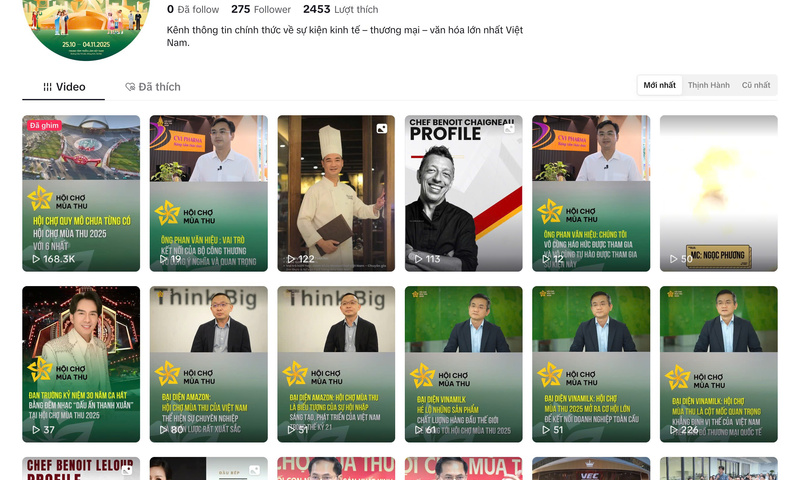Play the Đan Trường 30 năm ca hát video

[x=81, y=364]
